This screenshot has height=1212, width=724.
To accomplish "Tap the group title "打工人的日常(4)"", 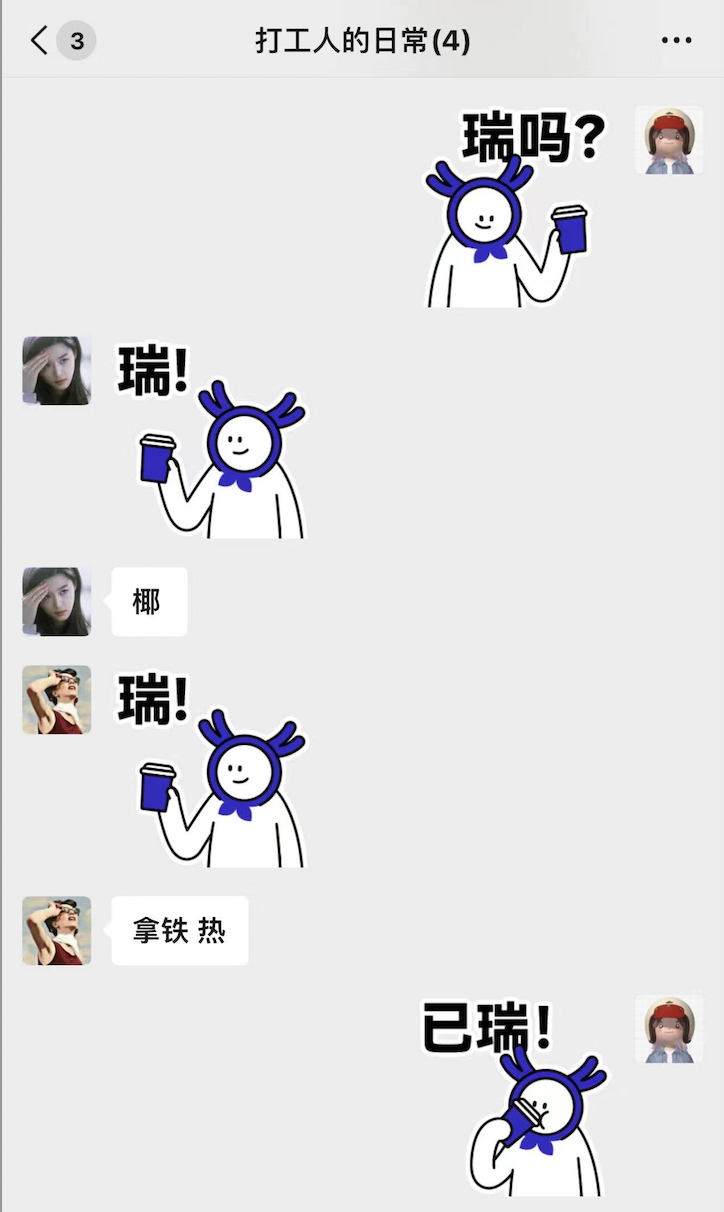I will (x=361, y=40).
